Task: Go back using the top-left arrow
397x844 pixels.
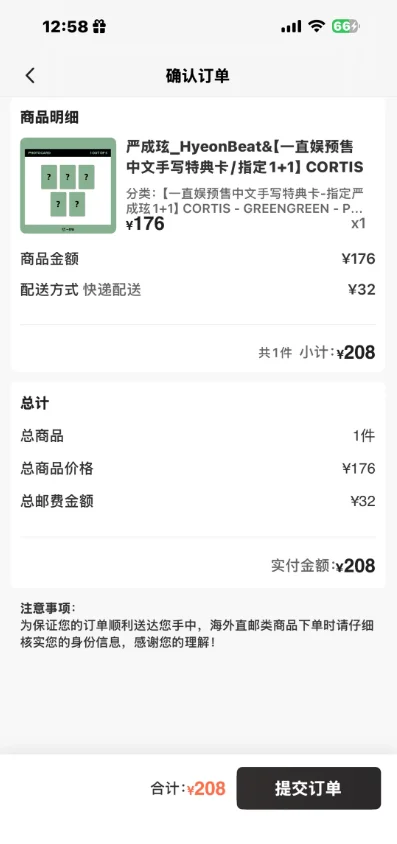Action: tap(30, 76)
